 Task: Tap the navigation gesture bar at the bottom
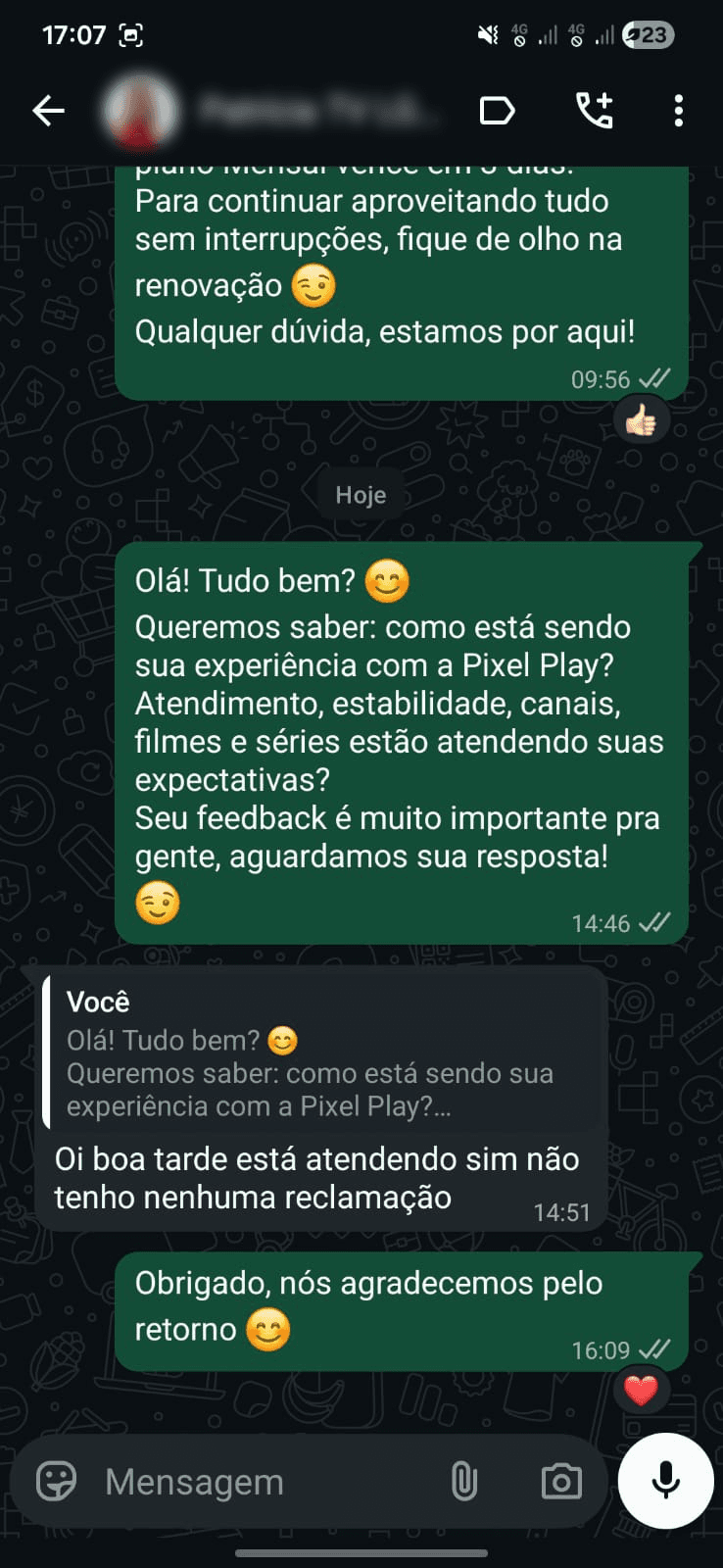click(361, 1552)
